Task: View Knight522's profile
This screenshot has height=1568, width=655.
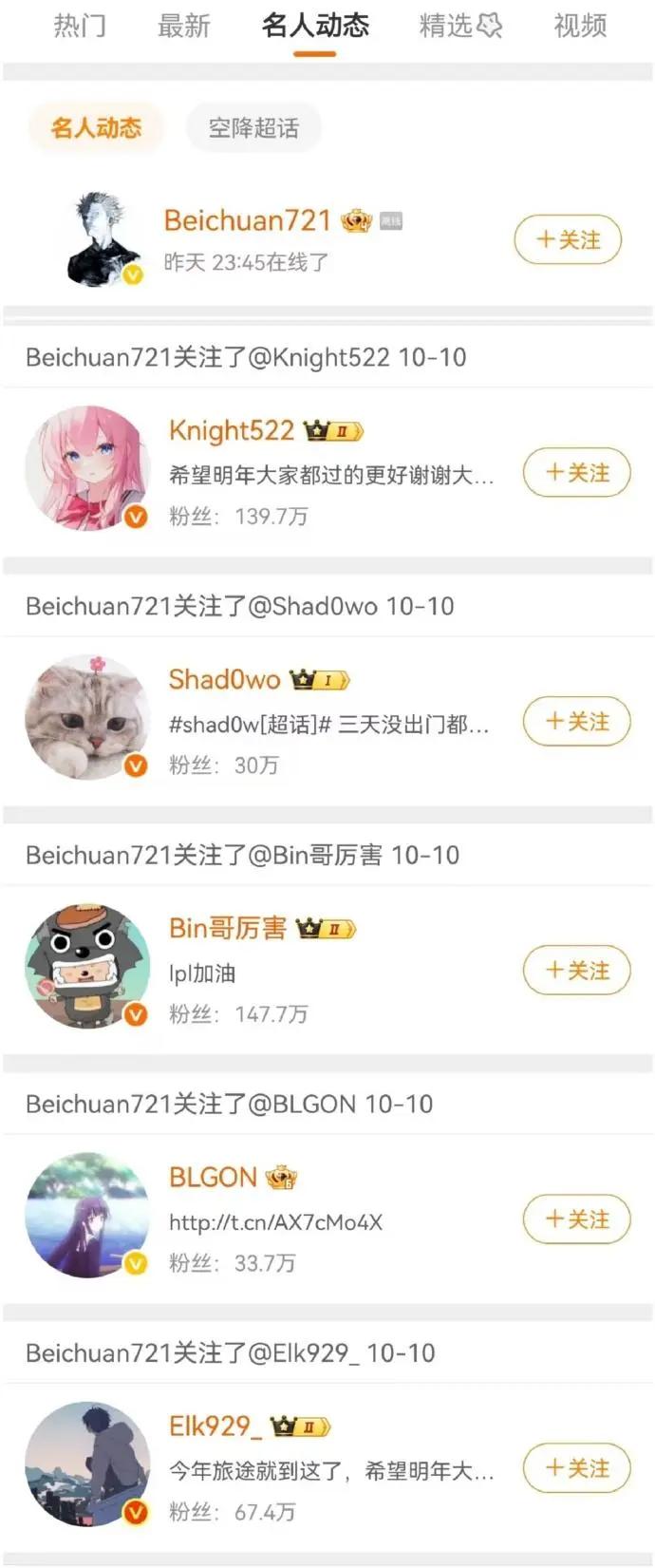Action: [x=87, y=468]
